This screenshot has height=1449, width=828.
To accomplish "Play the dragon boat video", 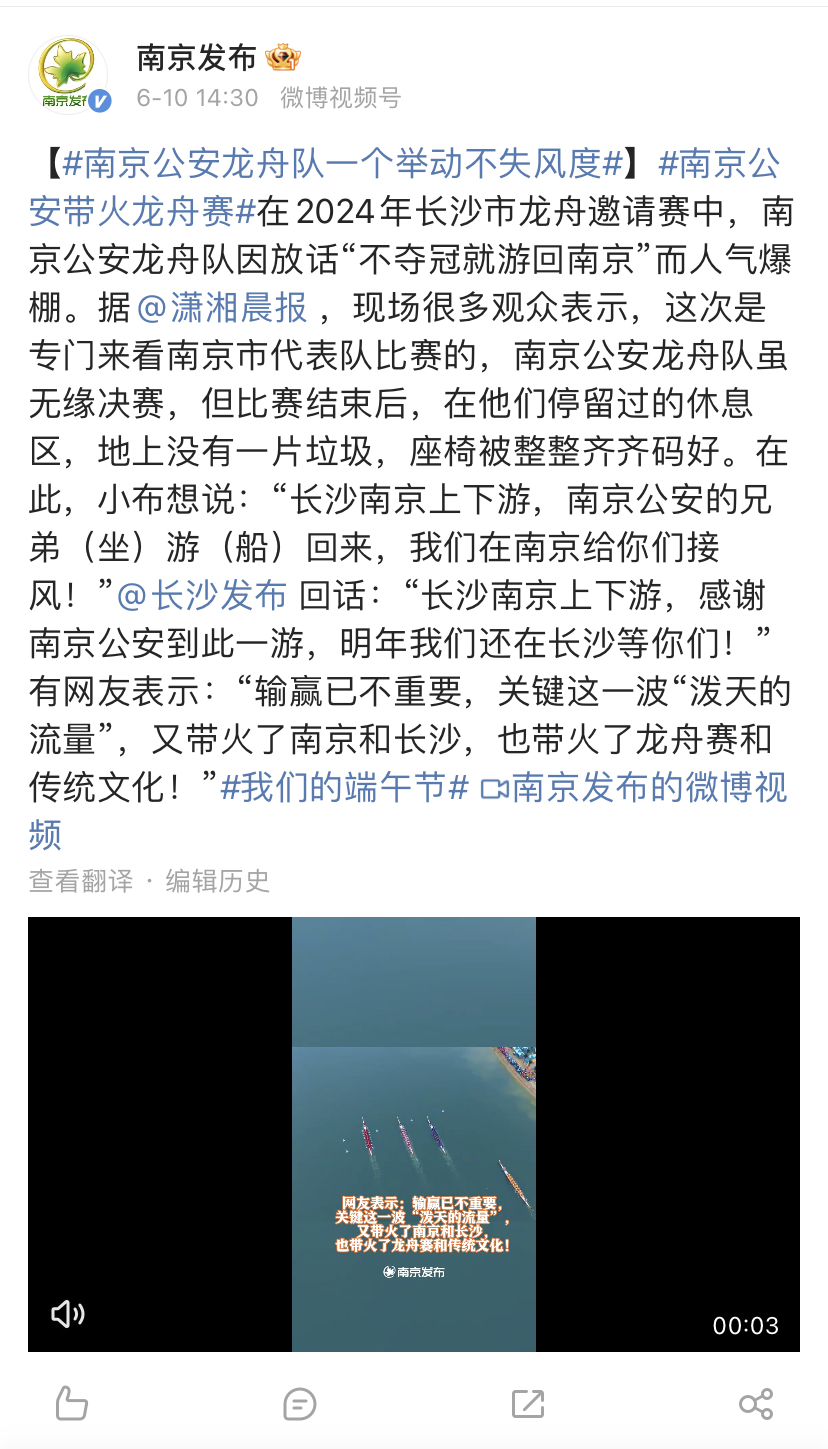I will coord(414,1134).
